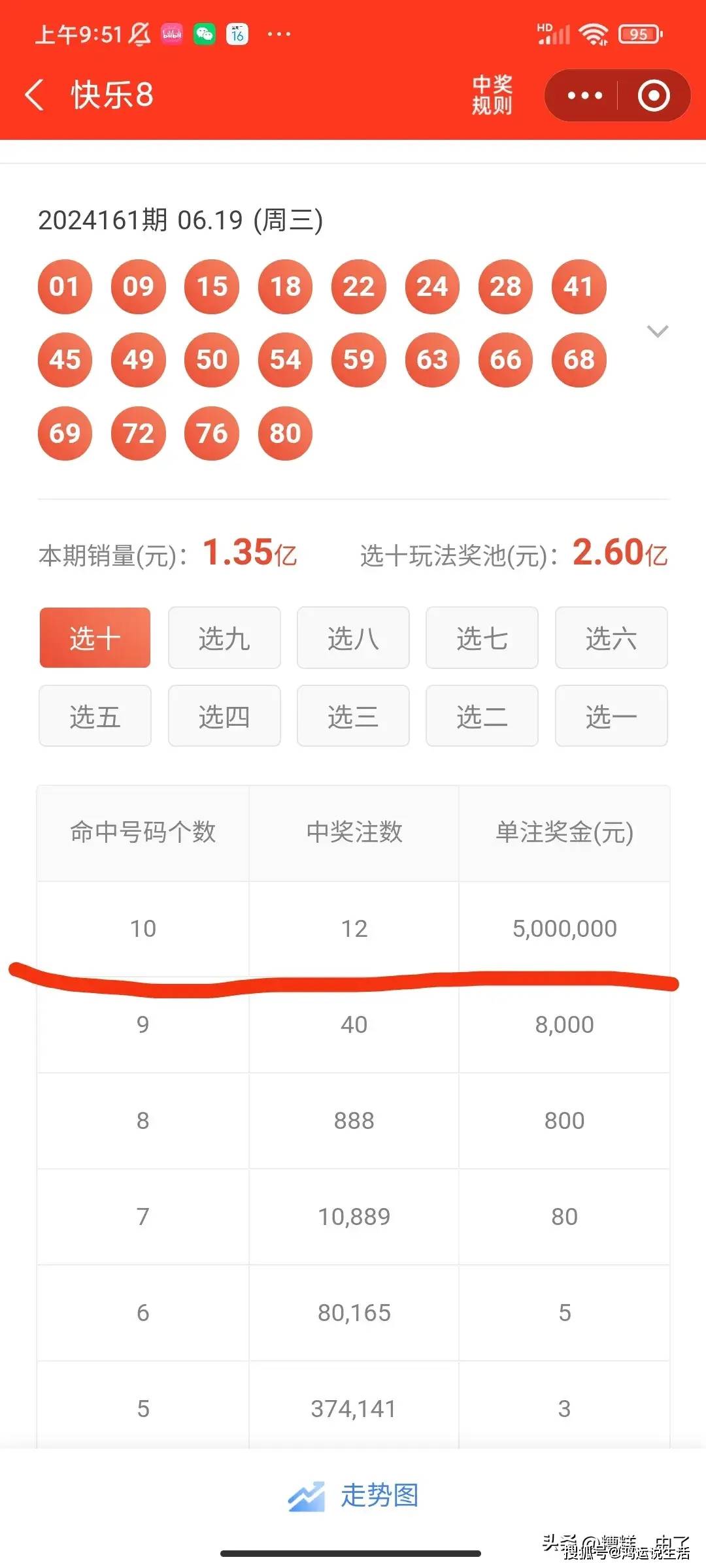The height and width of the screenshot is (1568, 706).
Task: Switch to the 选八 play type
Action: 353,638
